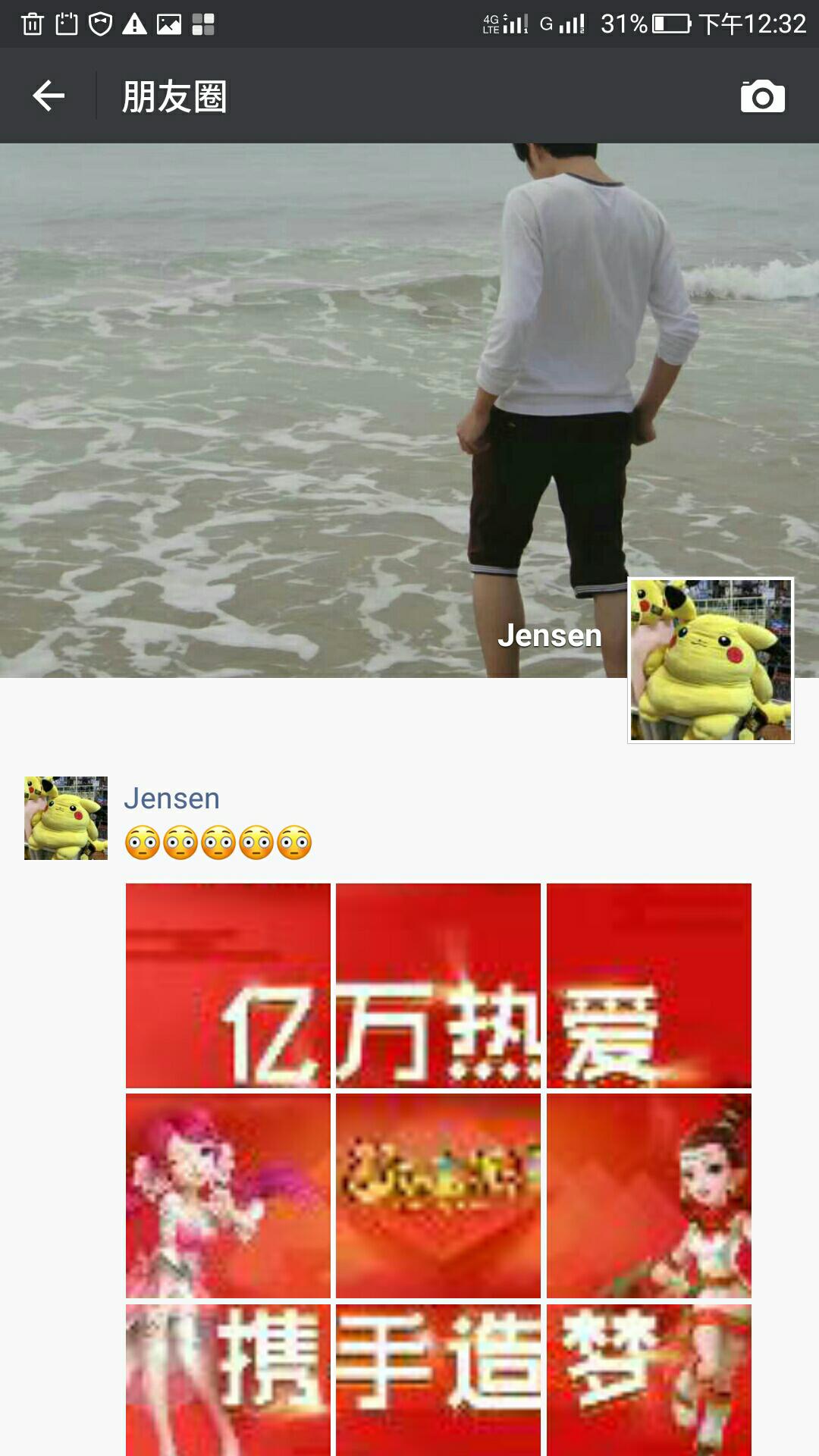View the post image showing 手造
Viewport: 819px width, 1456px height.
438,1379
